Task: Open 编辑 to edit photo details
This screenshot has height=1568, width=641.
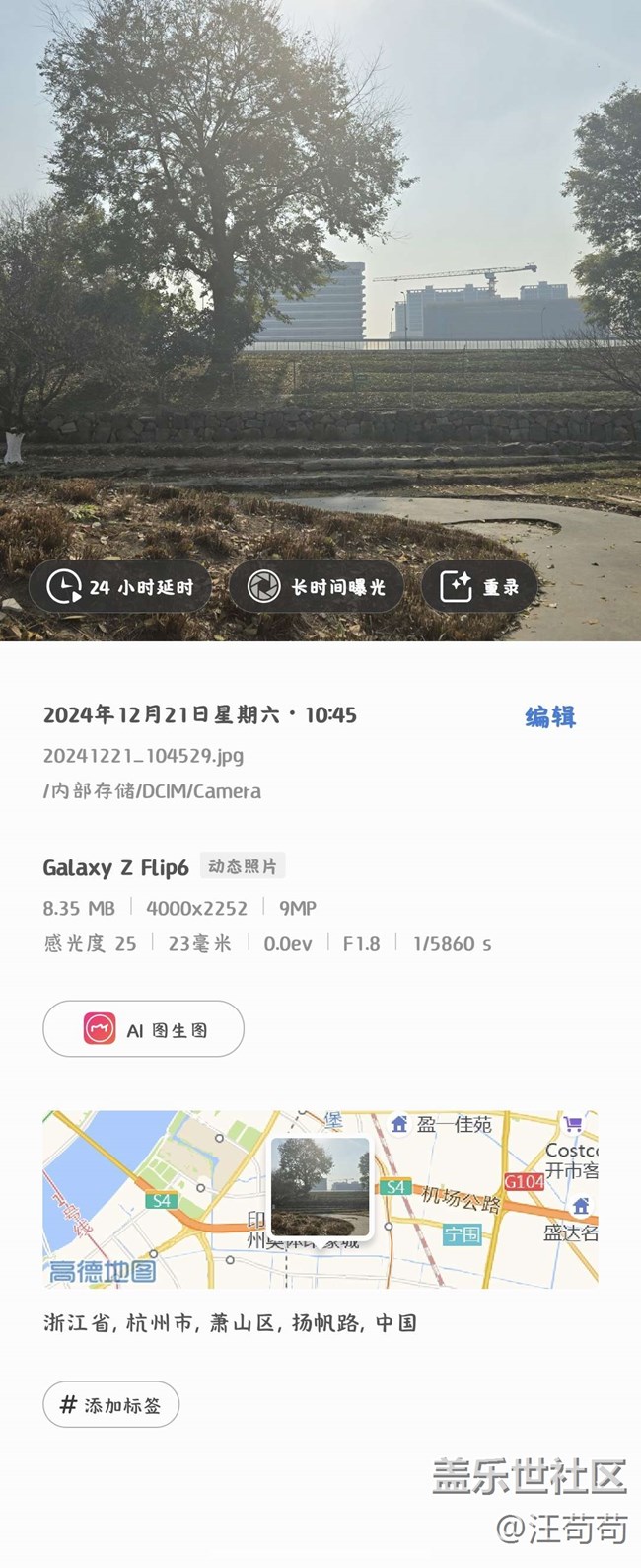Action: 549,716
